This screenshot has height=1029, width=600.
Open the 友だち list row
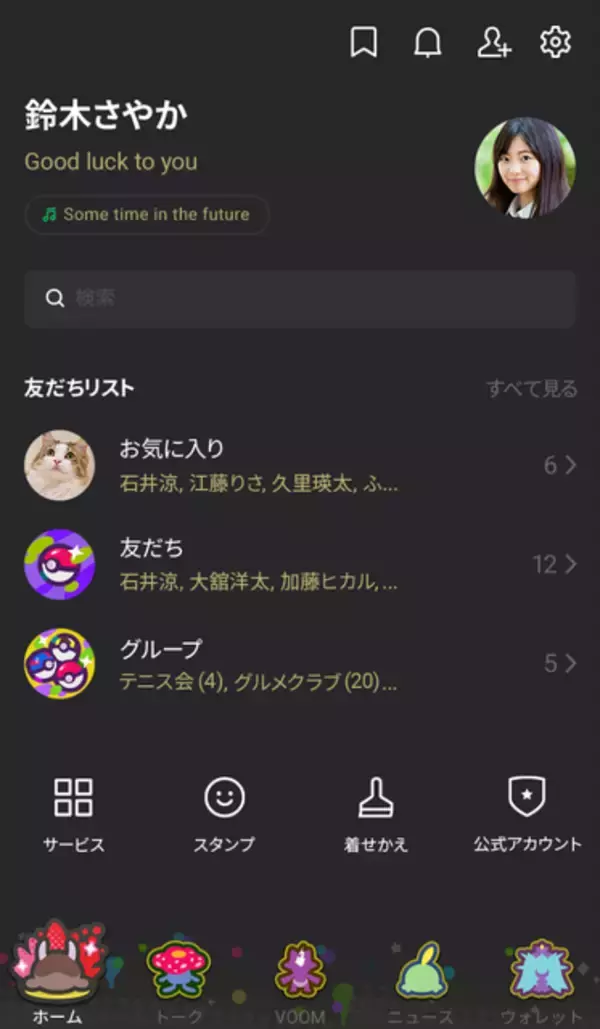point(300,564)
